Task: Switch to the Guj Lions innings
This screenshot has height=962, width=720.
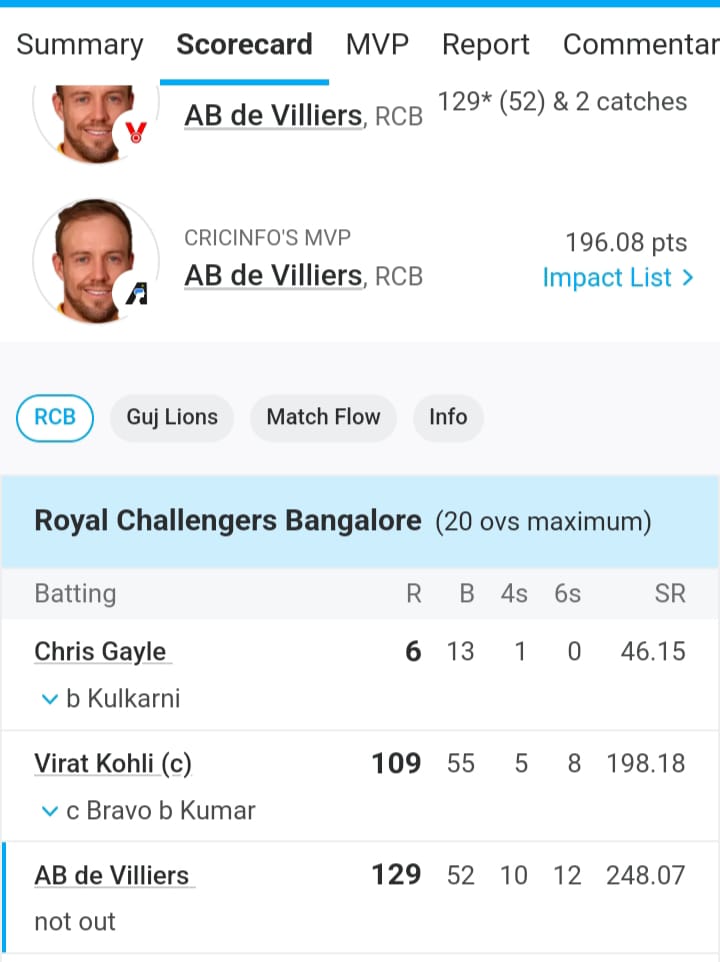Action: coord(171,418)
